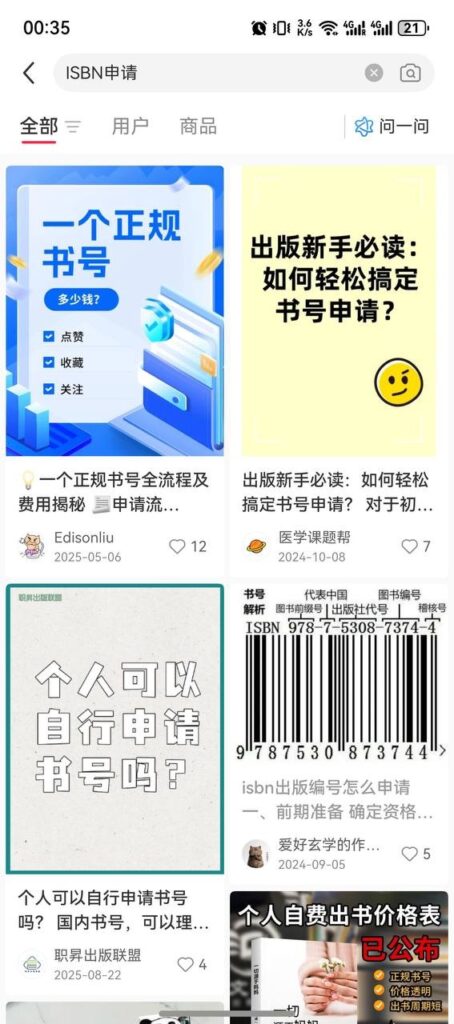Like Edisonliu's post

[x=187, y=547]
